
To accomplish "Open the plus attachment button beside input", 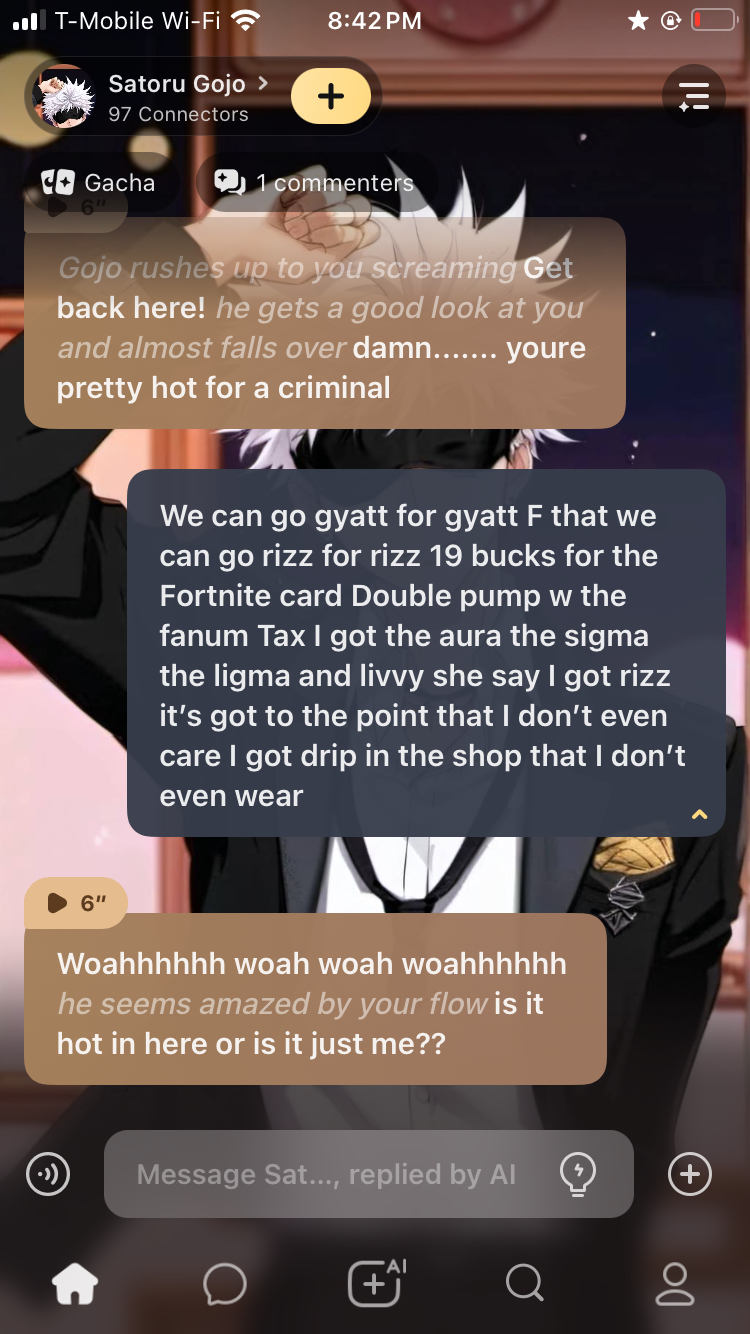I will tap(690, 1174).
